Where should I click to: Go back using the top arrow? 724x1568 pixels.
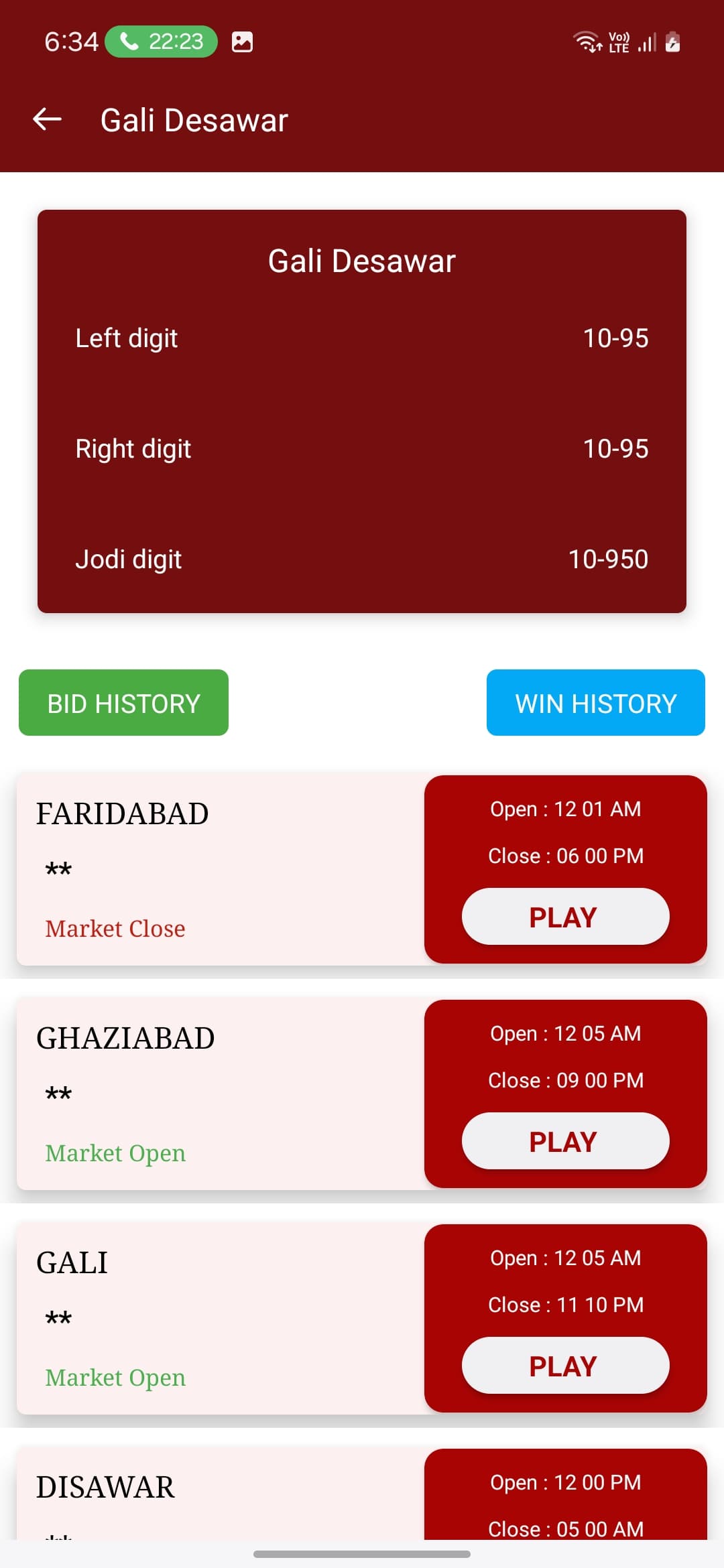pyautogui.click(x=47, y=120)
